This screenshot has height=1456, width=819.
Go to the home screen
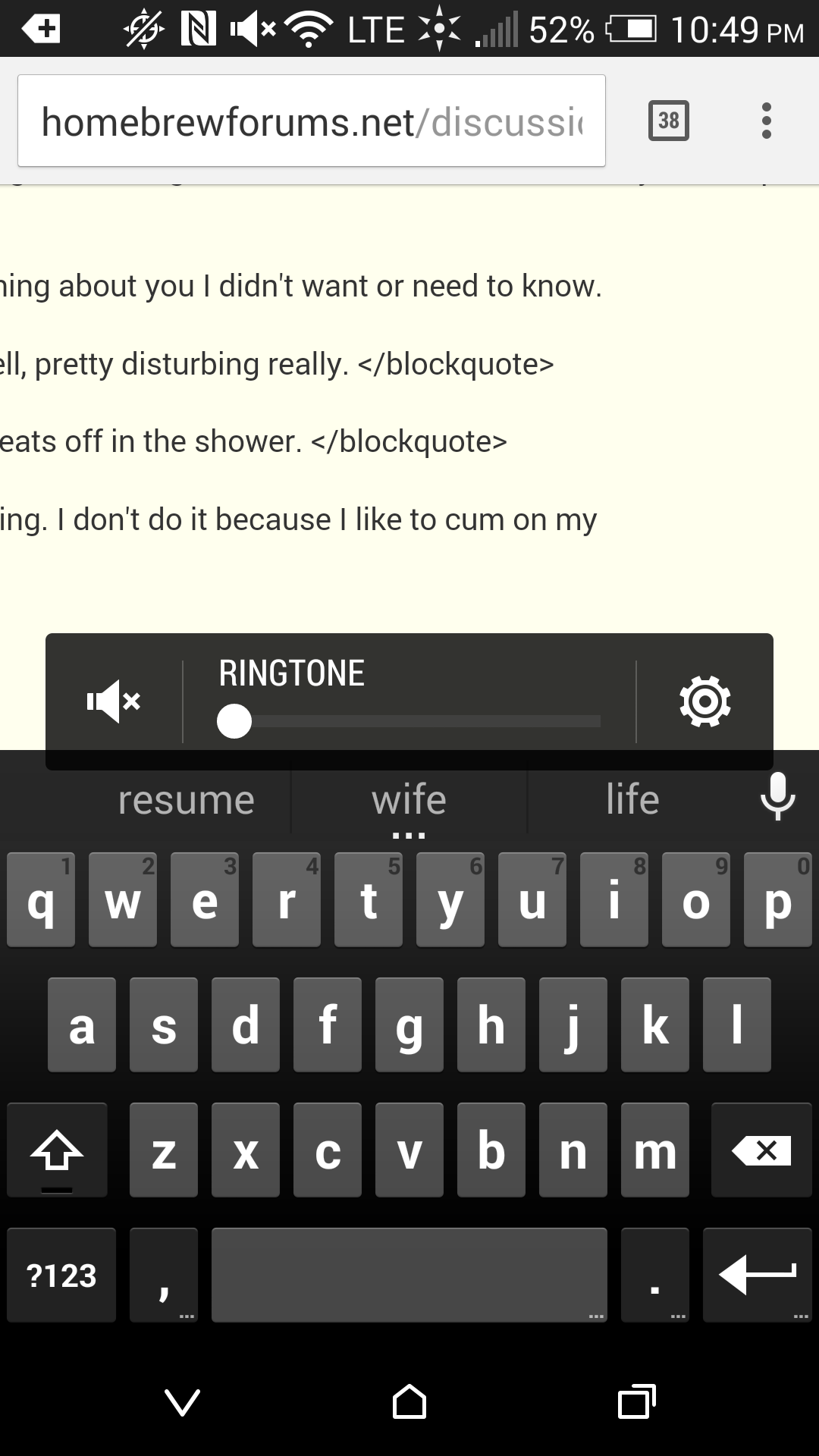pos(409,1402)
